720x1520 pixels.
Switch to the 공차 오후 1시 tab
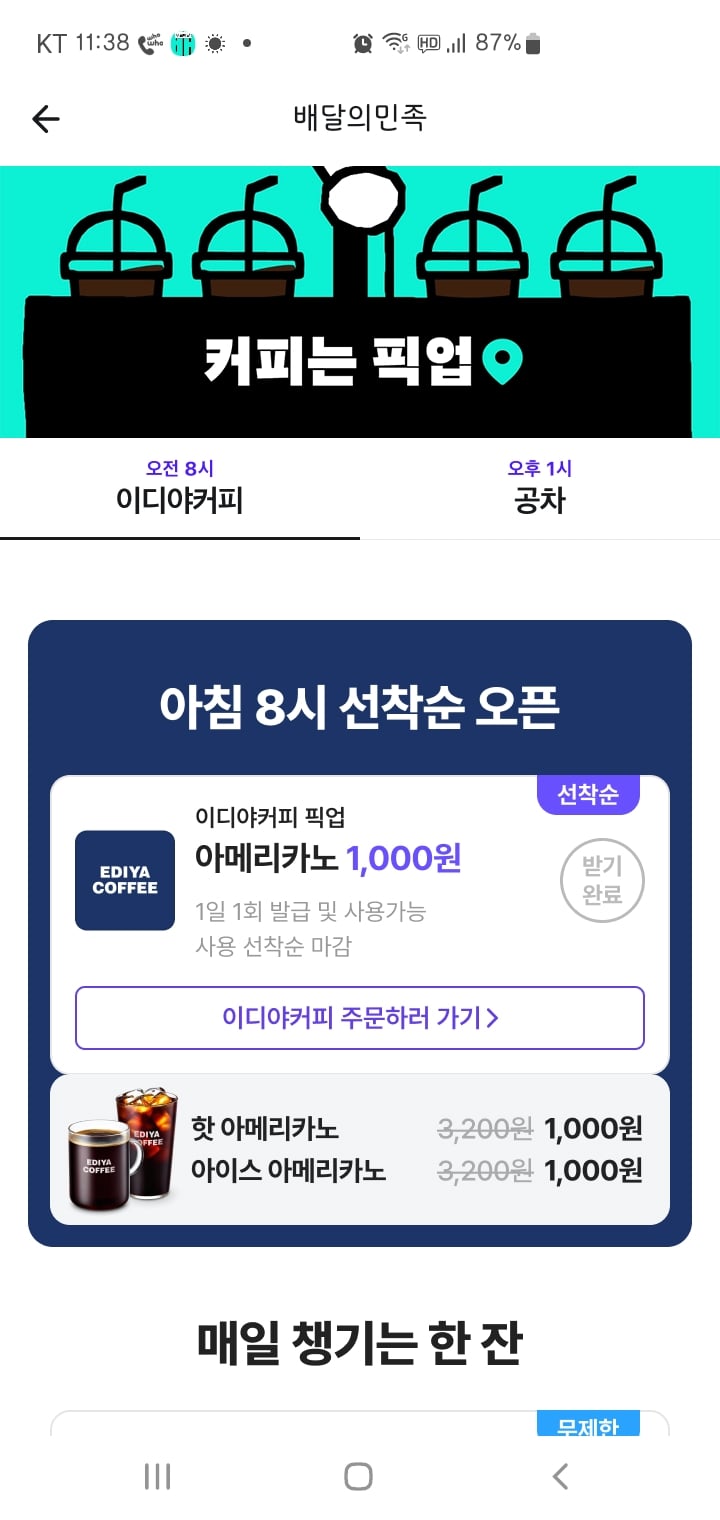tap(540, 488)
